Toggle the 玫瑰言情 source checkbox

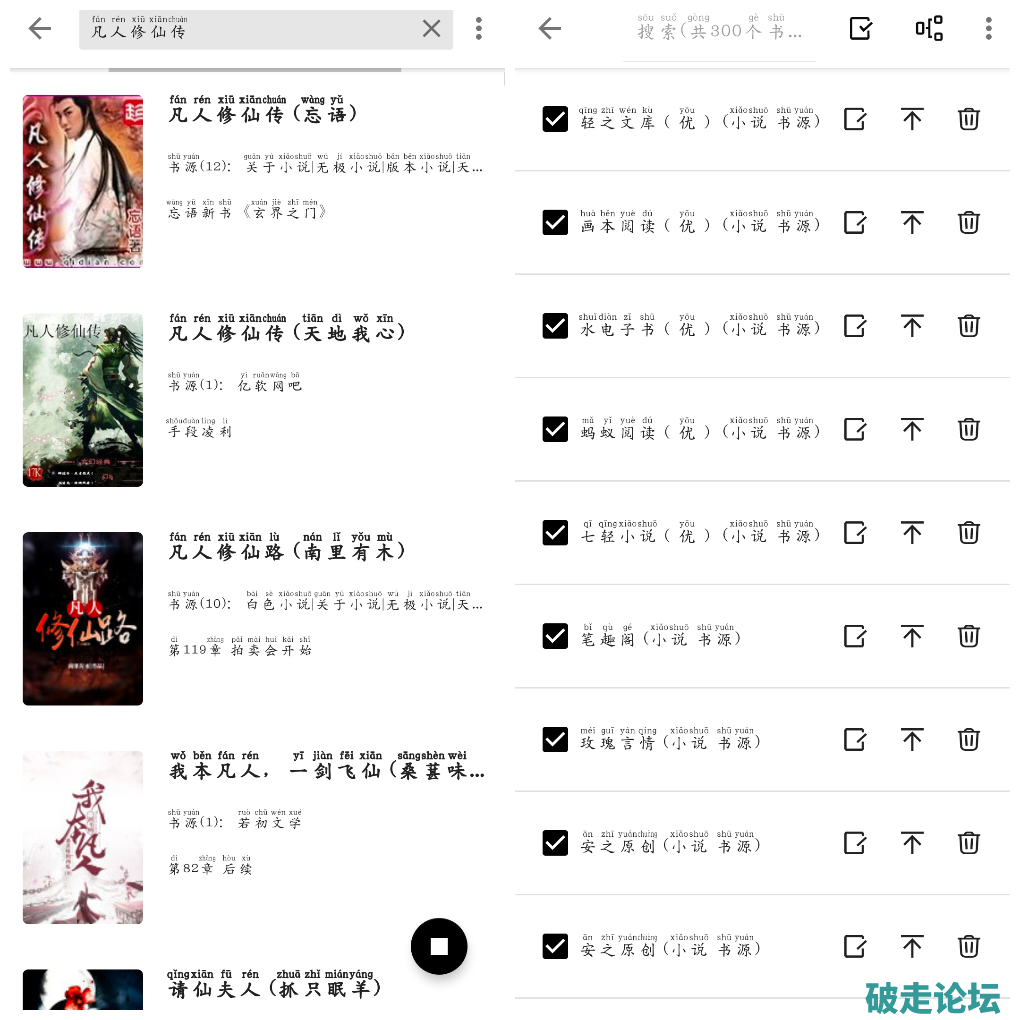tap(555, 739)
